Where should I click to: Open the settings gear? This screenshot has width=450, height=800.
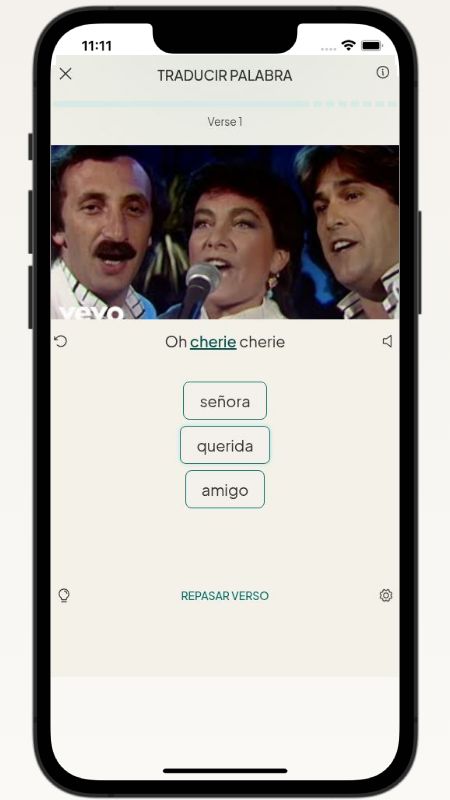[386, 595]
